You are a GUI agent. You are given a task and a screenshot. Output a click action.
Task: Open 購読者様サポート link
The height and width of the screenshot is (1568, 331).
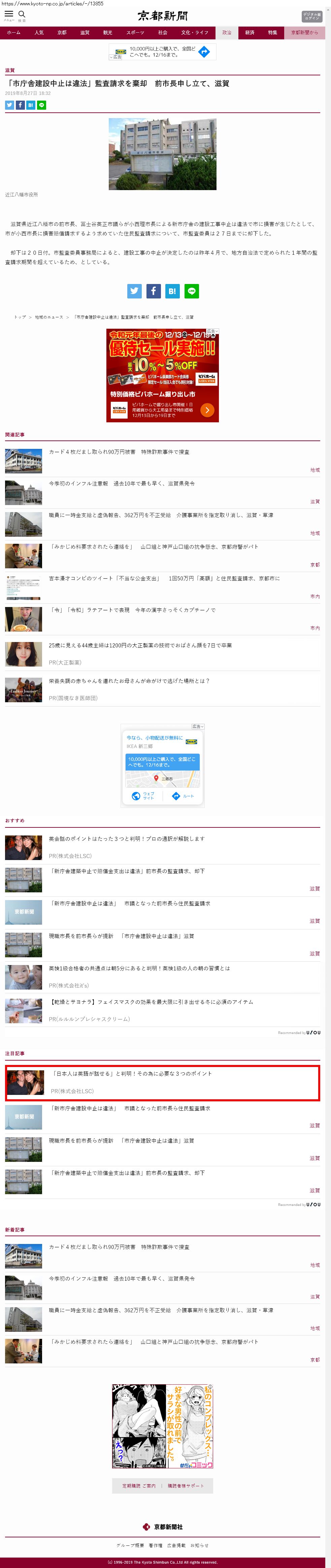pos(186,1486)
